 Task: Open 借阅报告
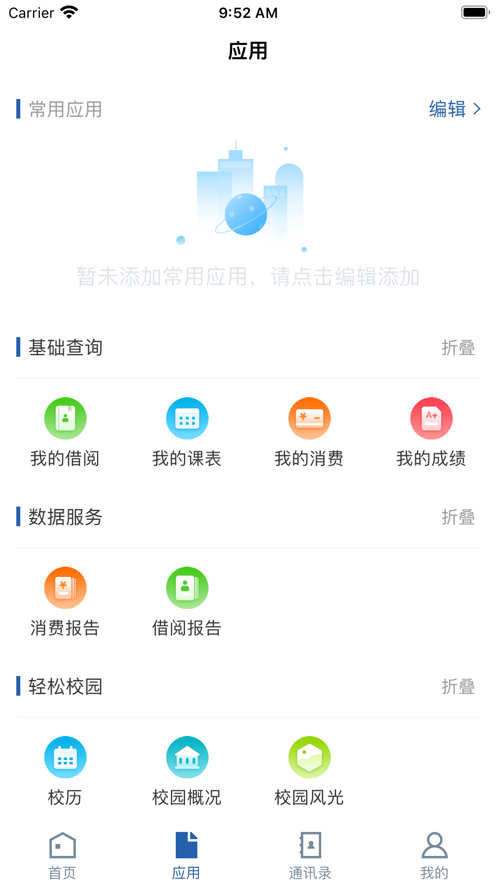pyautogui.click(x=187, y=602)
